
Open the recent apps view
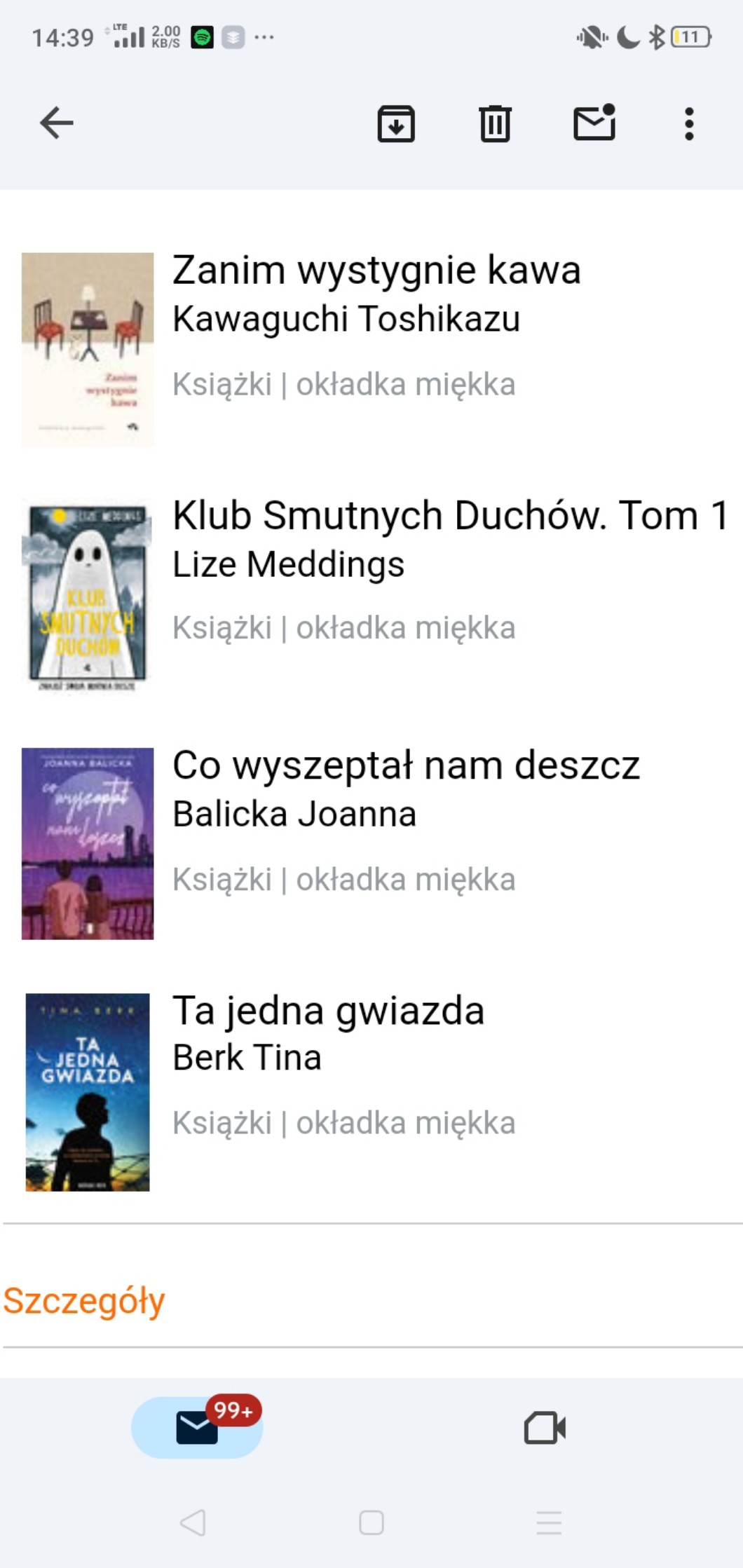(549, 1522)
